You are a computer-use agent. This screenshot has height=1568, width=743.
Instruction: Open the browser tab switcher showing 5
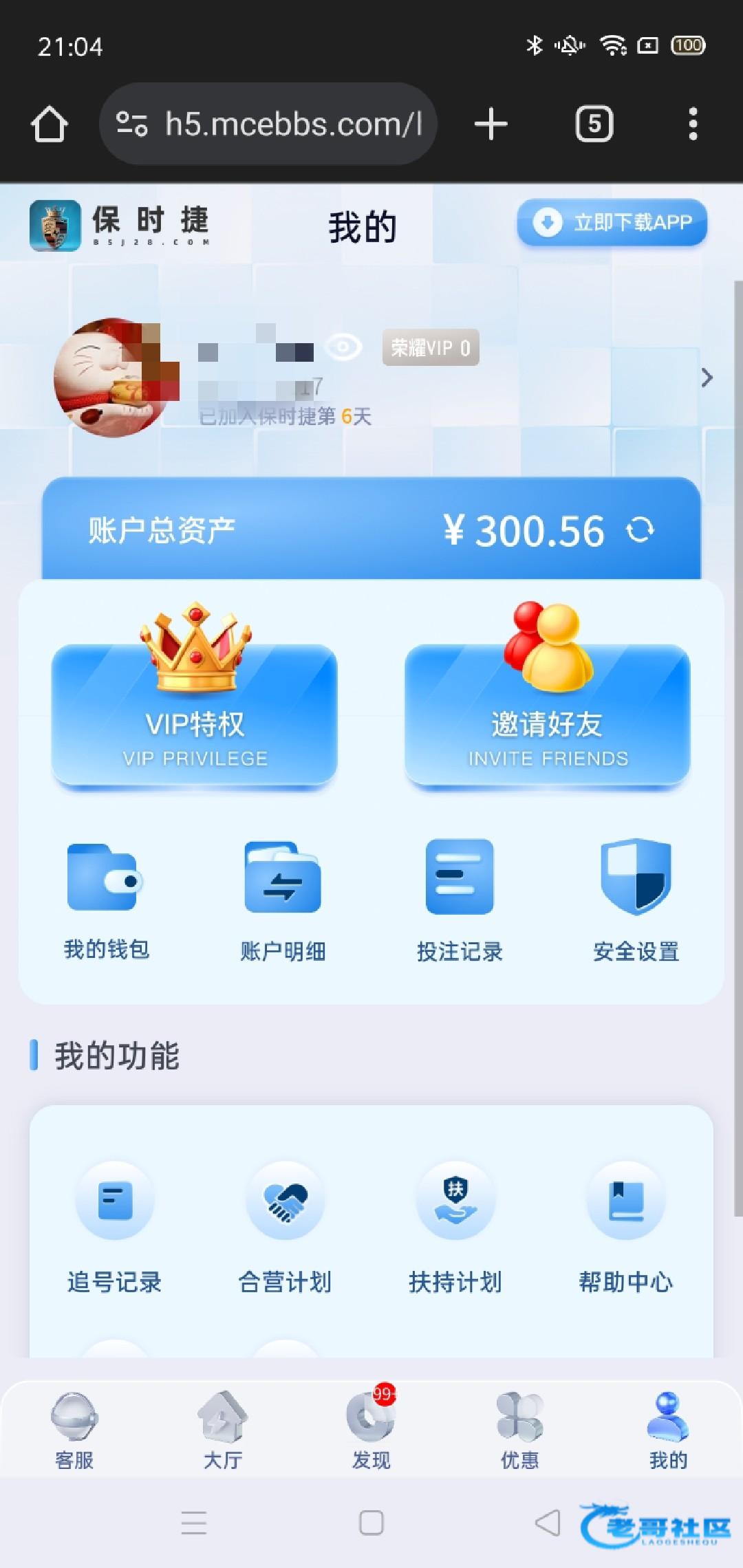(x=594, y=124)
